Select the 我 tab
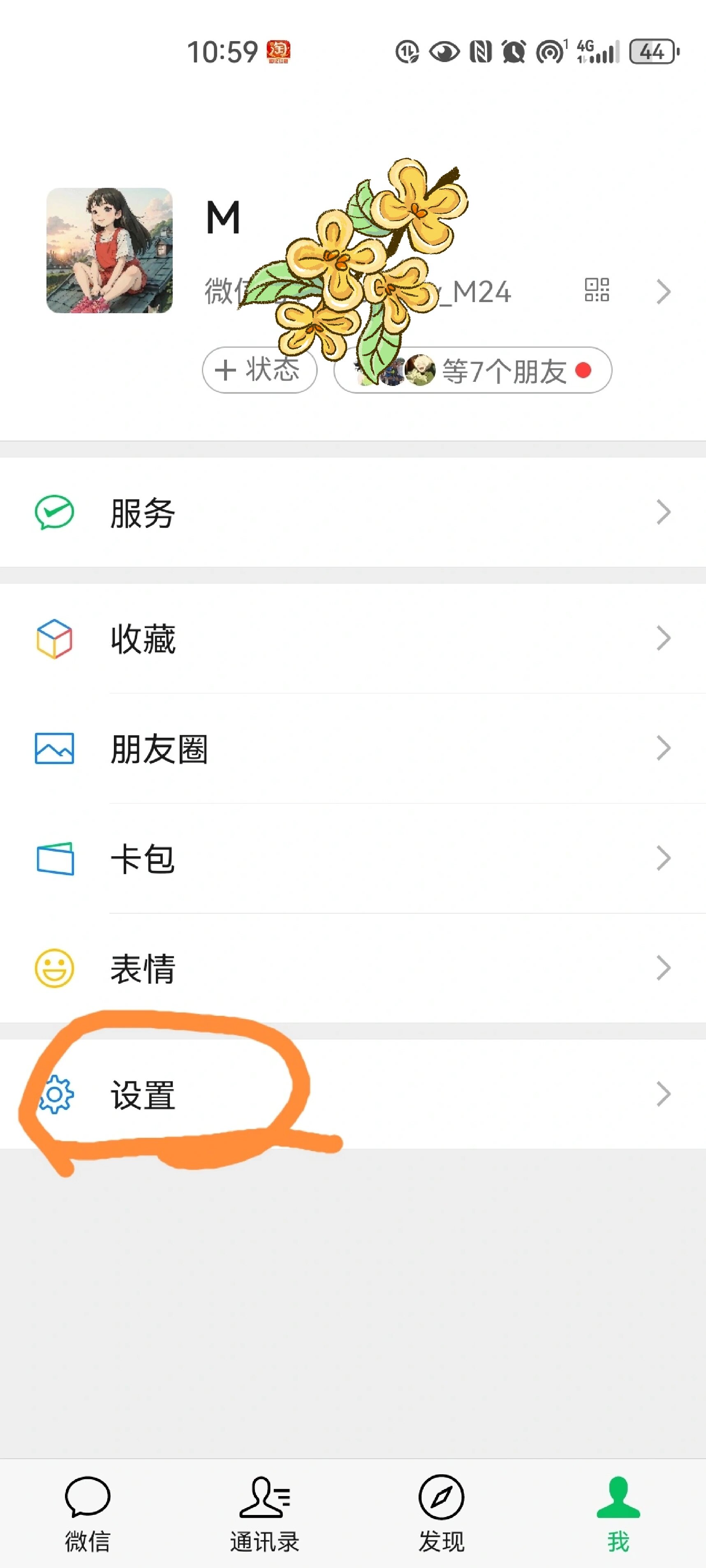This screenshot has height=1568, width=706. click(x=618, y=1513)
